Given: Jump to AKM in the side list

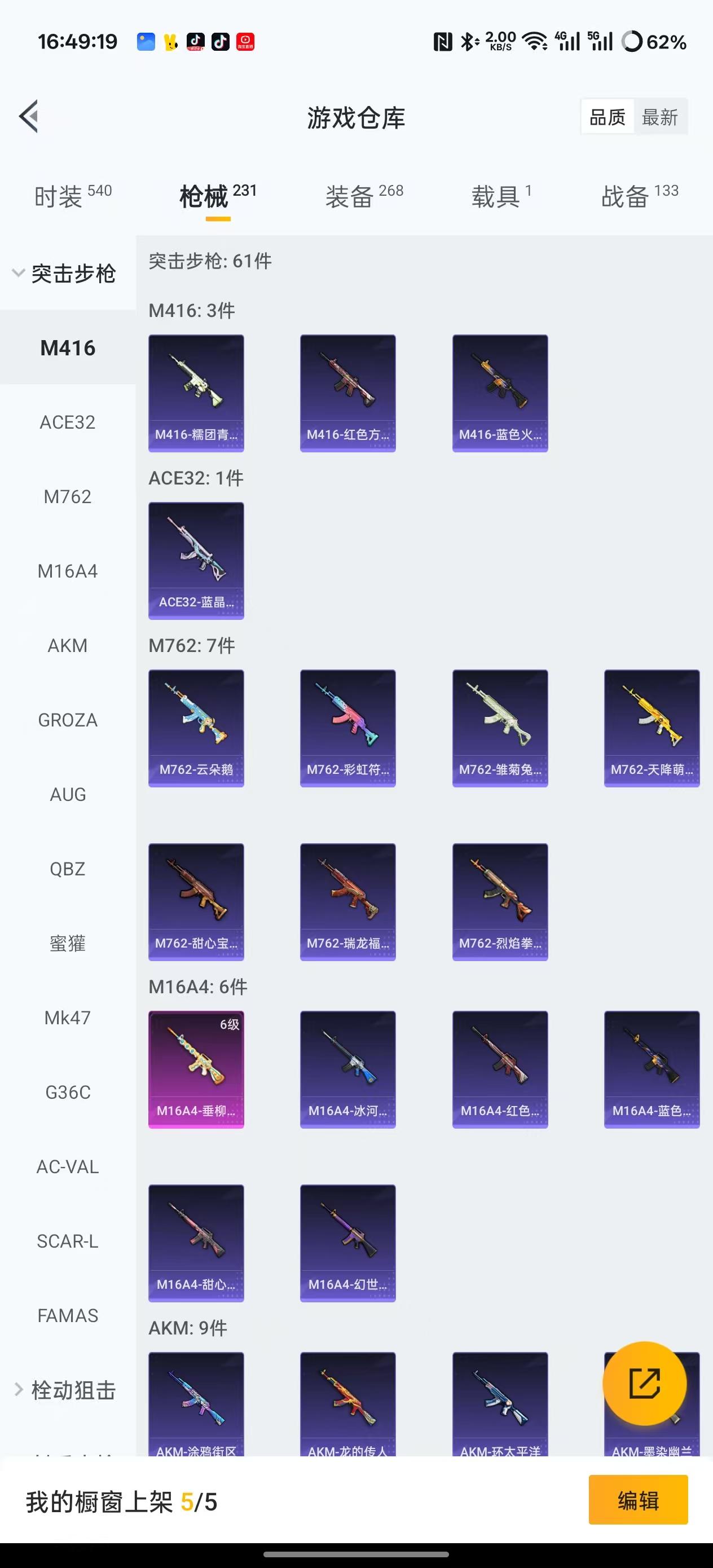Looking at the screenshot, I should pyautogui.click(x=68, y=645).
